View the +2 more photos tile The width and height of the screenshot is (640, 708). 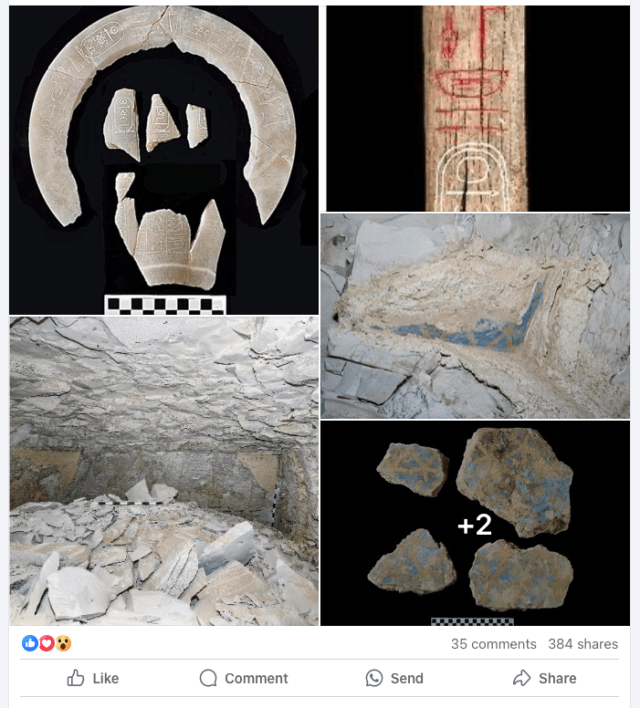[475, 523]
